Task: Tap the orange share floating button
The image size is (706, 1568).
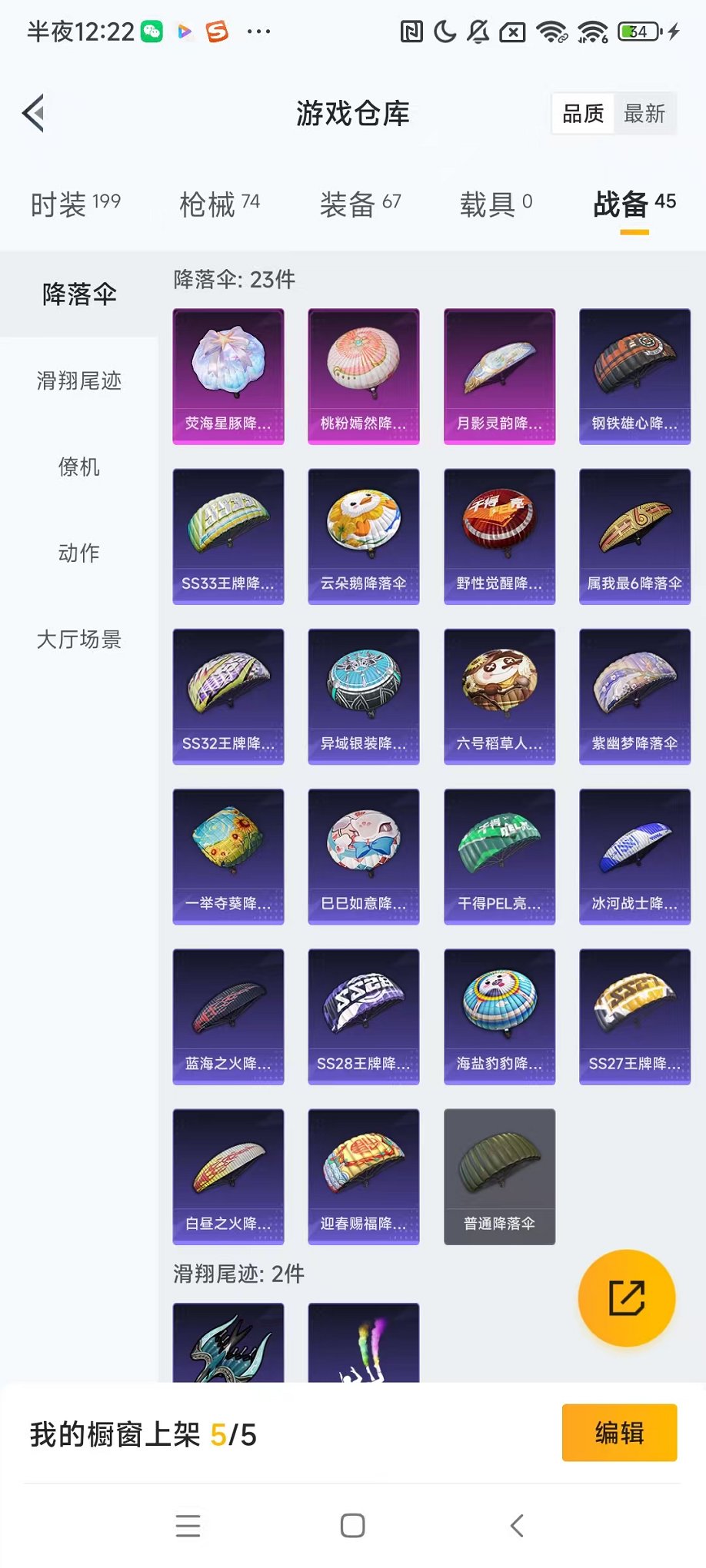Action: pyautogui.click(x=626, y=1298)
